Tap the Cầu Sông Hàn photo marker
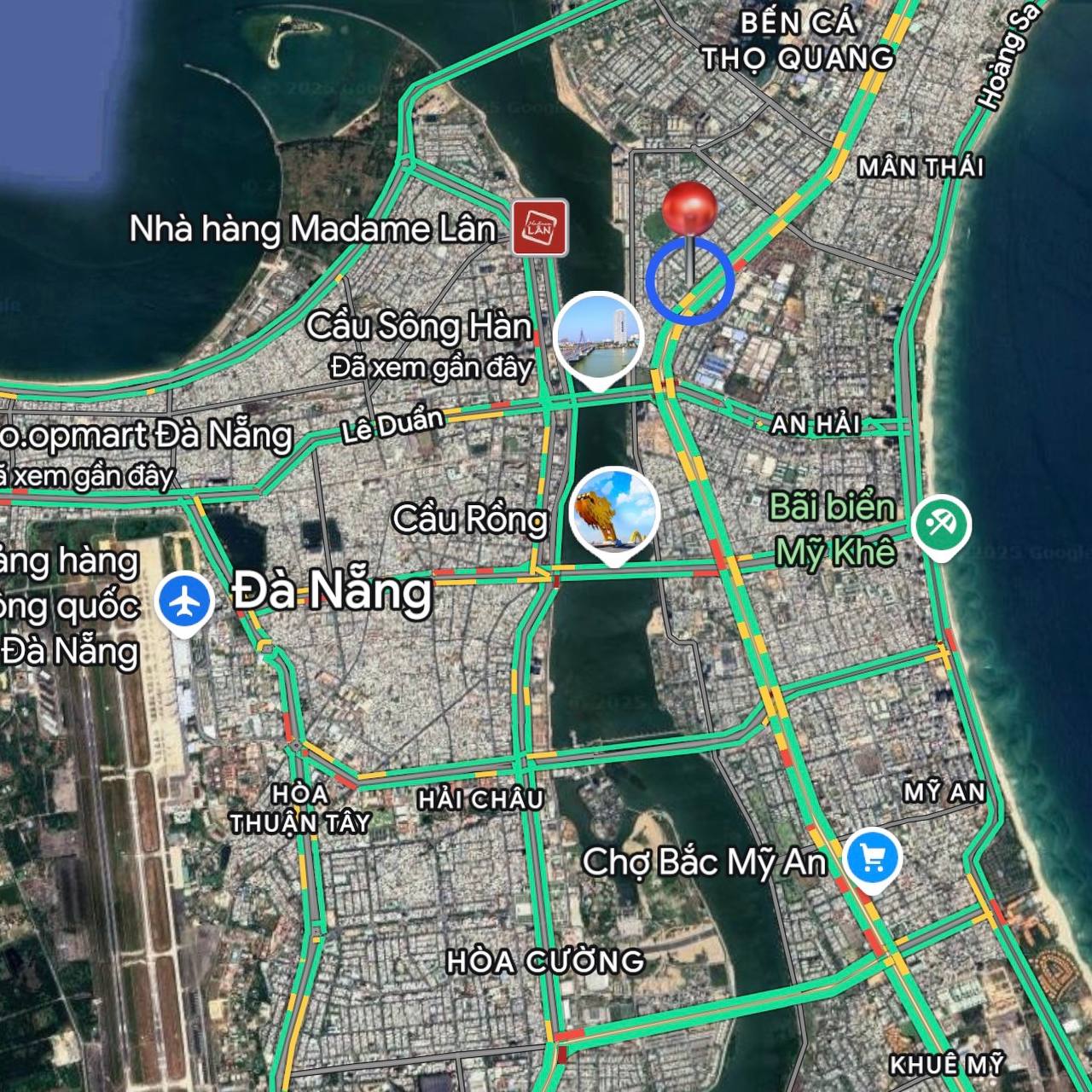This screenshot has height=1092, width=1092. pyautogui.click(x=597, y=337)
